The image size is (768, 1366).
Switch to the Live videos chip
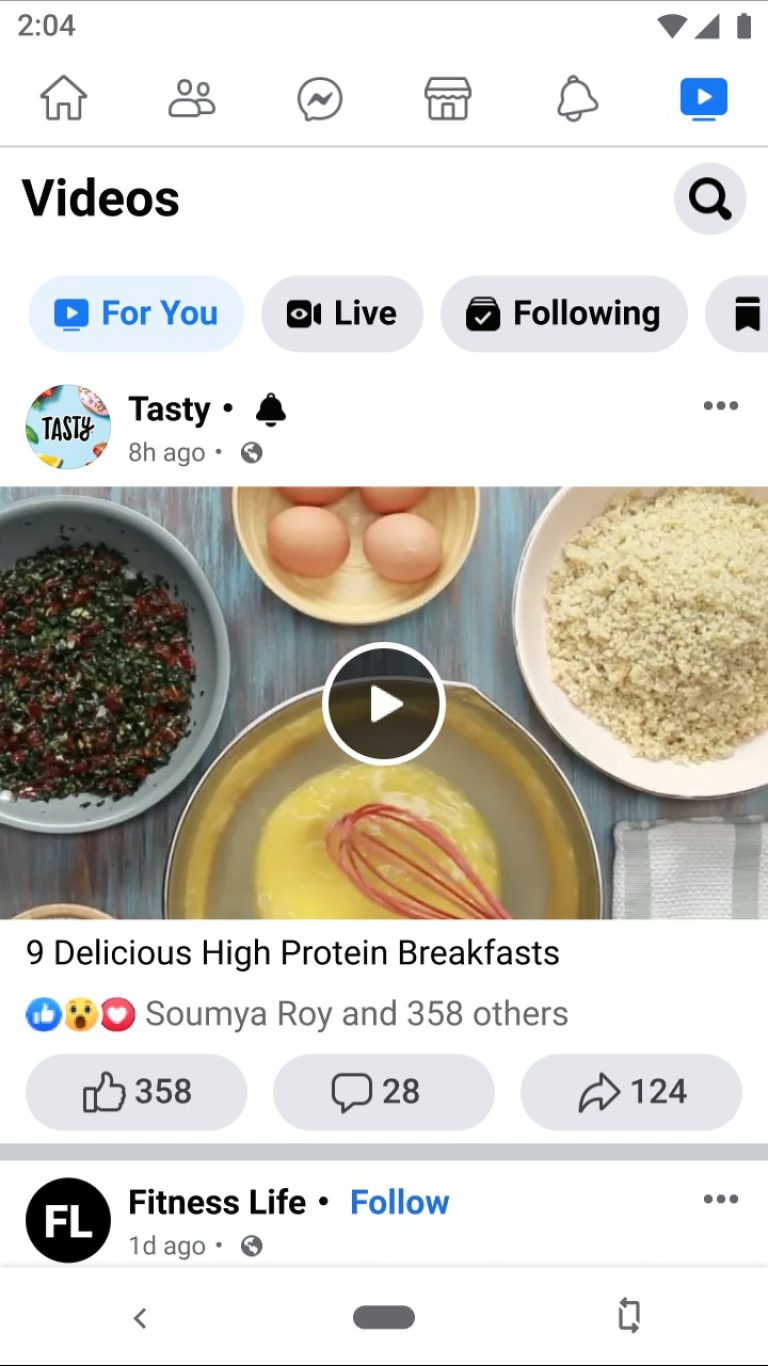[x=342, y=314]
